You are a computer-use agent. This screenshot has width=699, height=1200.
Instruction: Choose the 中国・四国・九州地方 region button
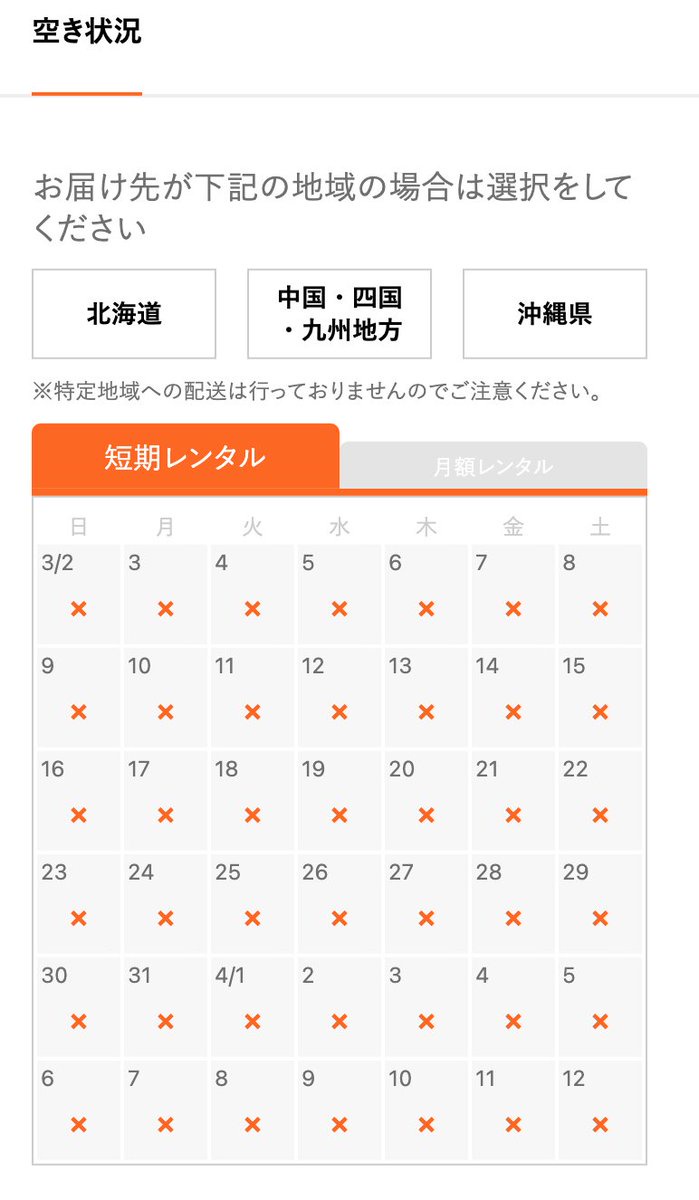pyautogui.click(x=339, y=314)
